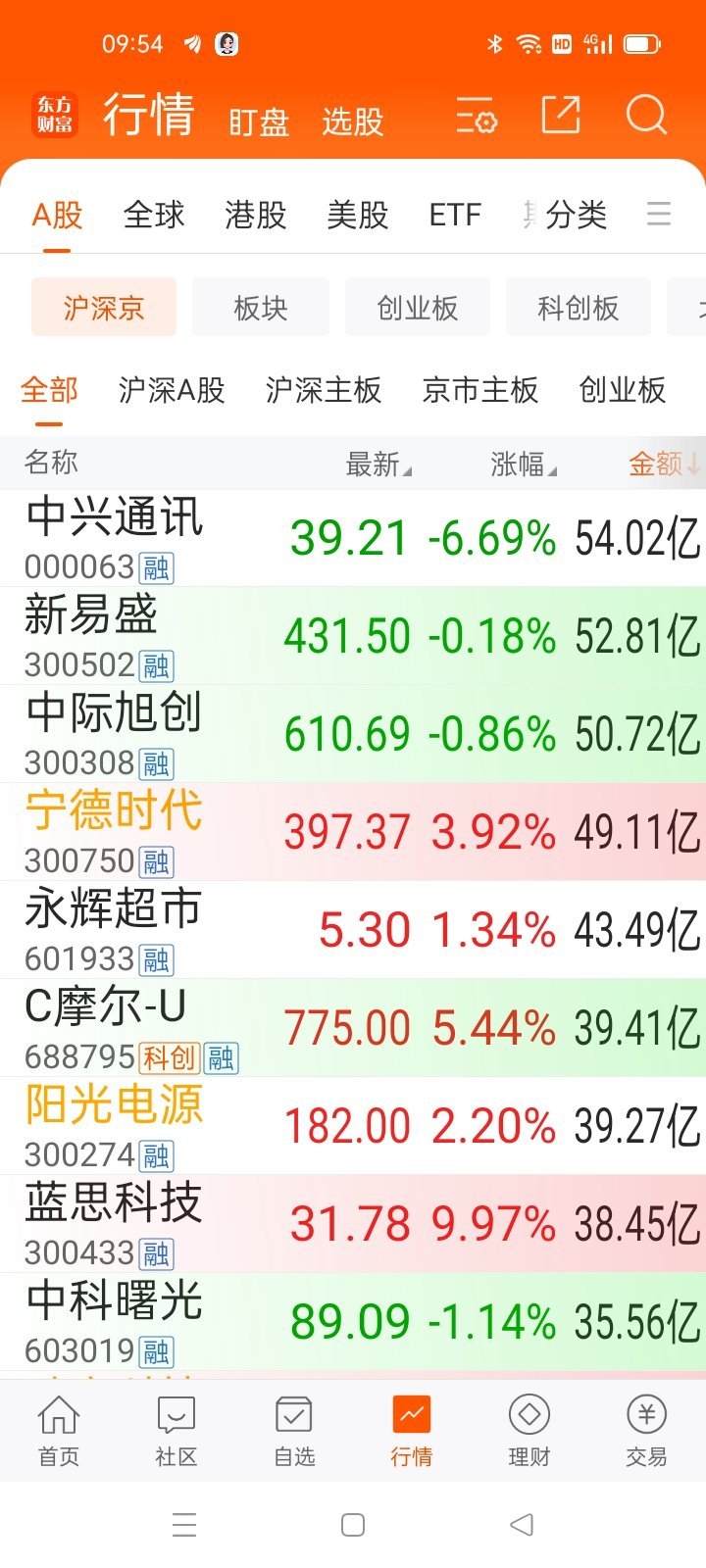Tap the share icon next to search
The width and height of the screenshot is (706, 1568).
tap(560, 115)
